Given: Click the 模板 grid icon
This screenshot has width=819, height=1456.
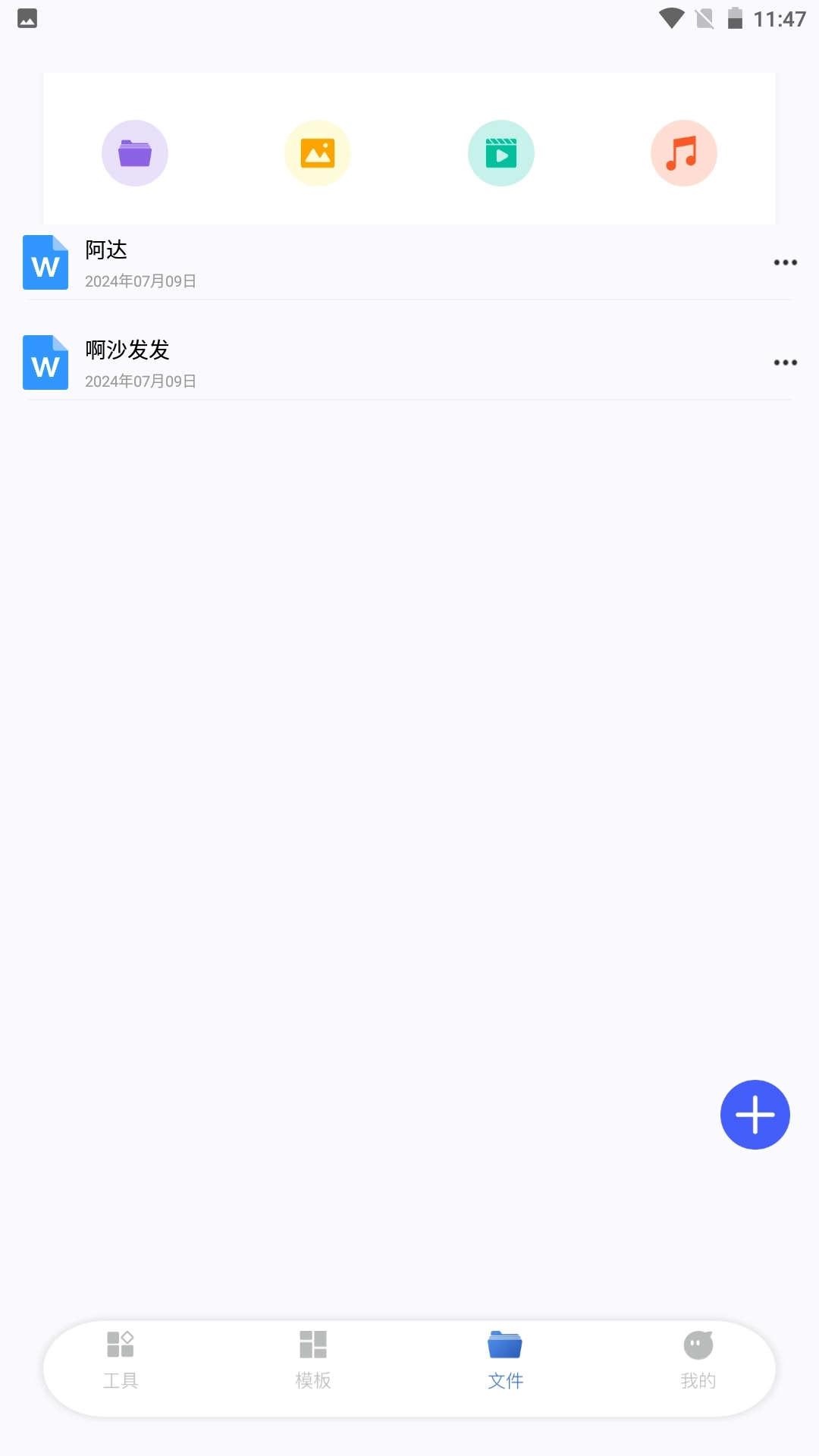Looking at the screenshot, I should (x=313, y=1344).
